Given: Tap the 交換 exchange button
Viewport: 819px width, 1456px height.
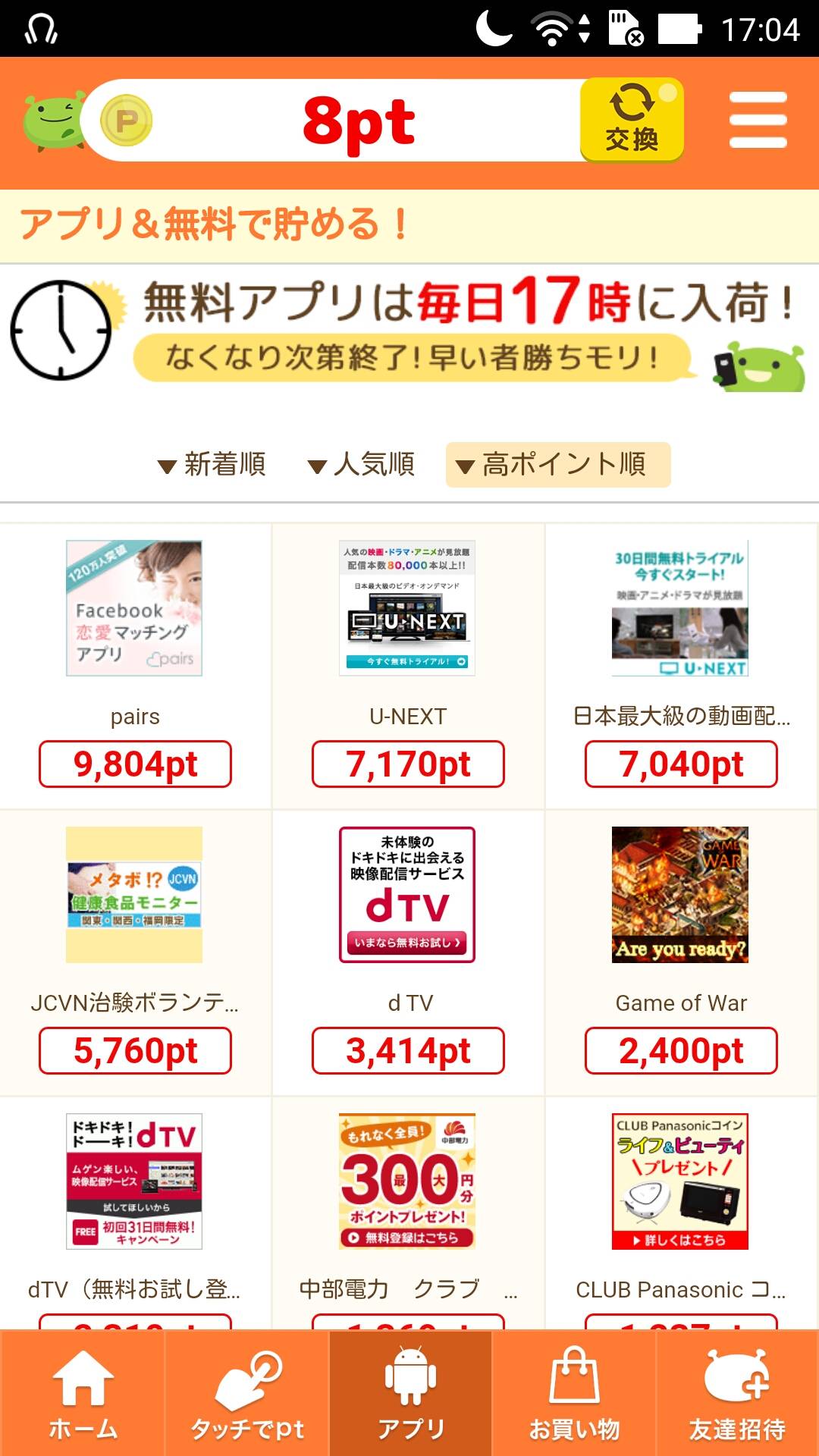Looking at the screenshot, I should pos(631,120).
